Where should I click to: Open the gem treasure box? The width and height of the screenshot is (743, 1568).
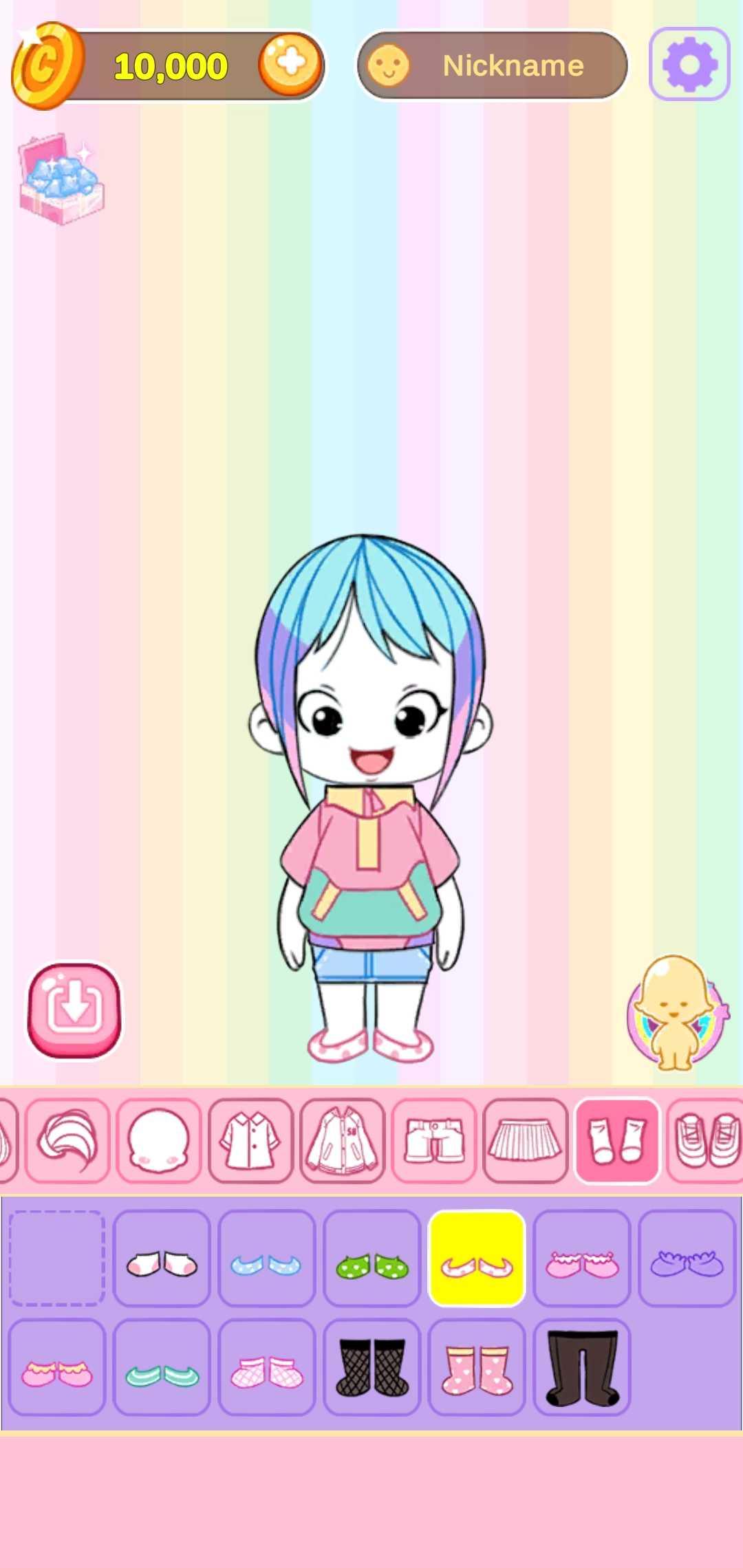(61, 180)
